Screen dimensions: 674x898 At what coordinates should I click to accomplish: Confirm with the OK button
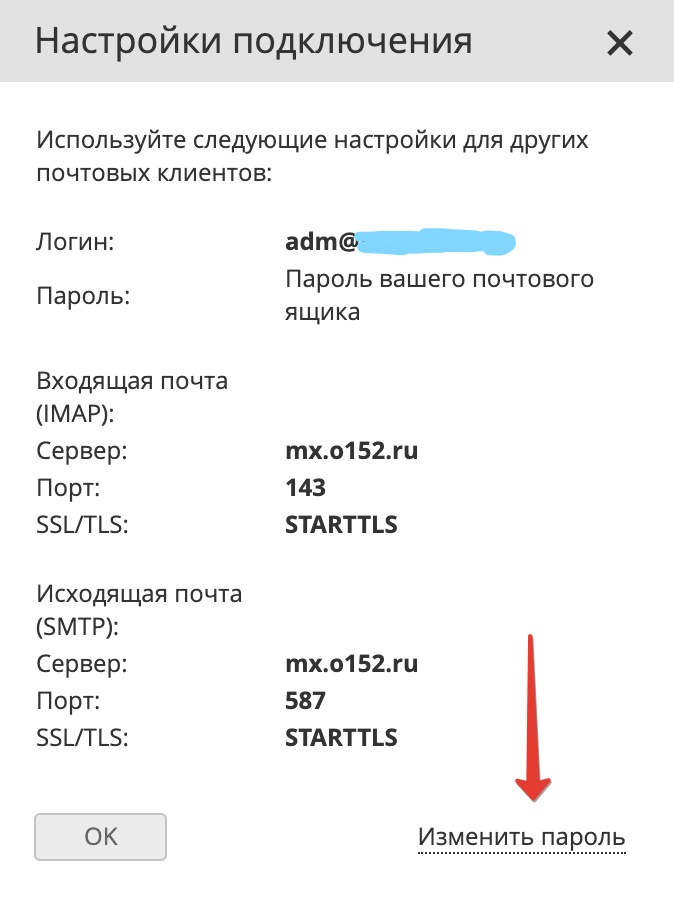101,837
